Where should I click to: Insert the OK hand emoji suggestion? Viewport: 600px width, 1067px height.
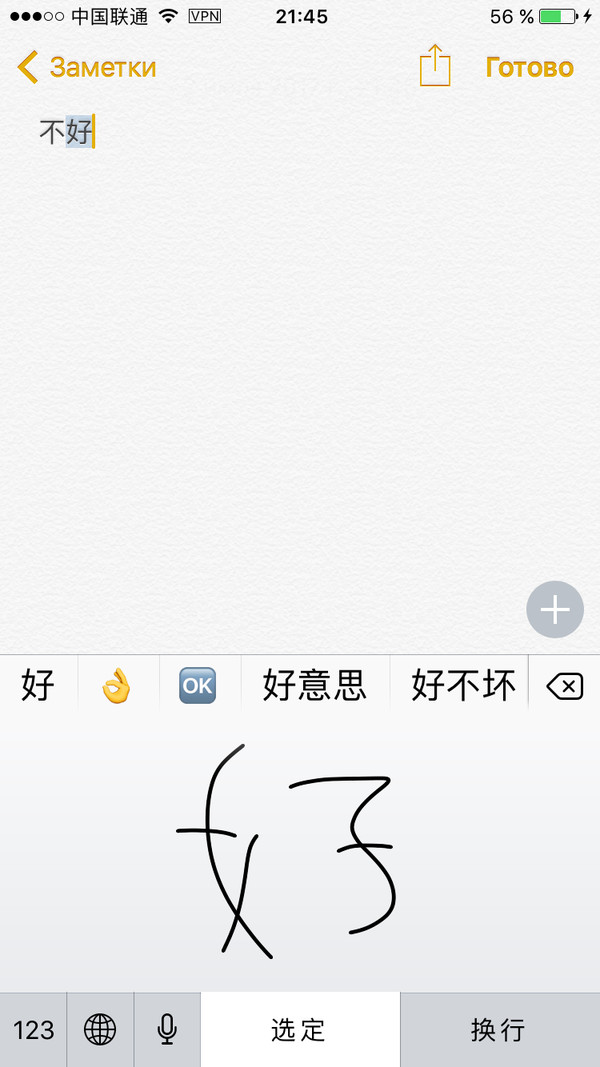[x=117, y=686]
